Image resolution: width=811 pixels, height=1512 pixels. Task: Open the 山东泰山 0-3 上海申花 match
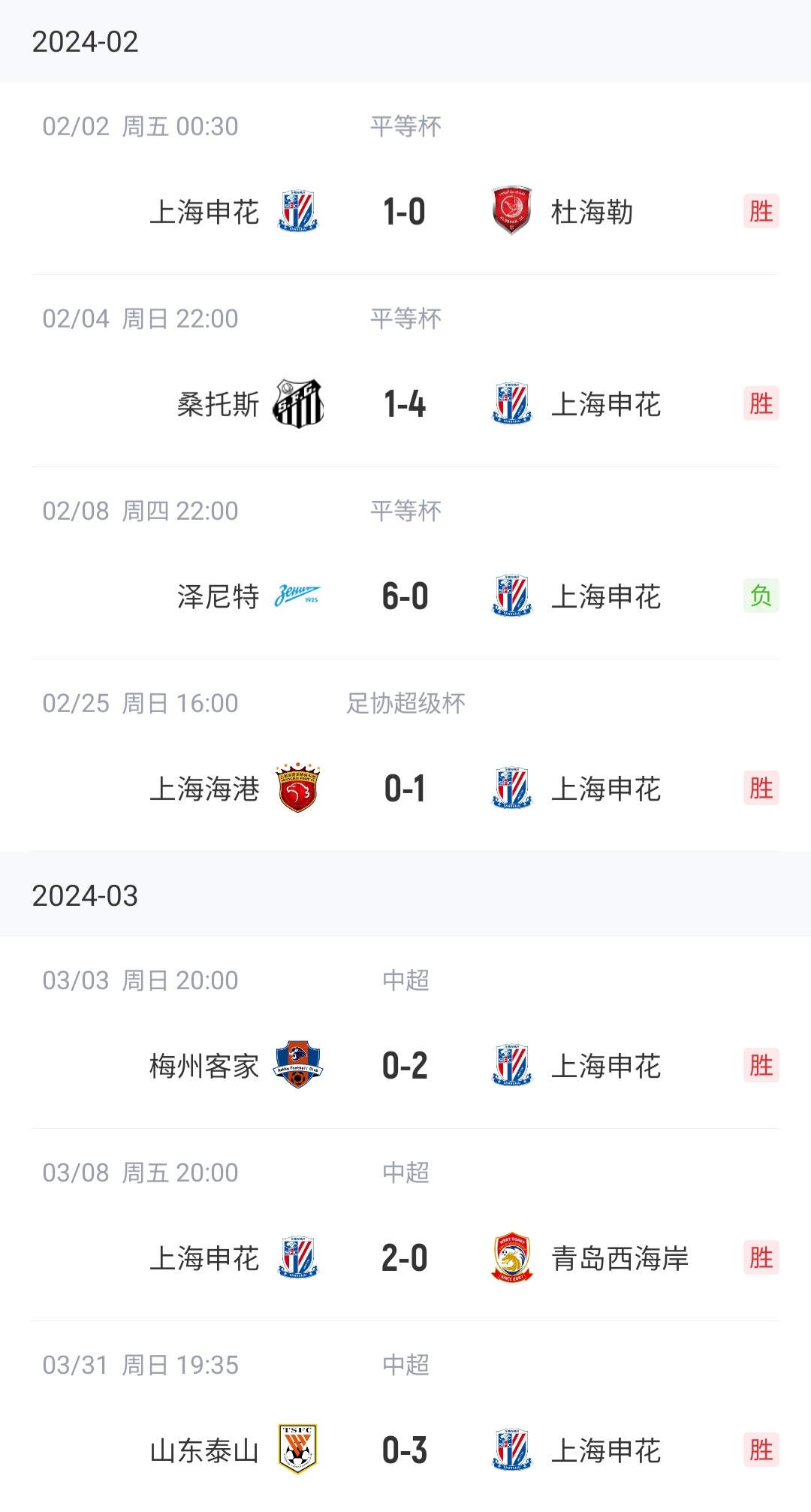coord(405,1450)
